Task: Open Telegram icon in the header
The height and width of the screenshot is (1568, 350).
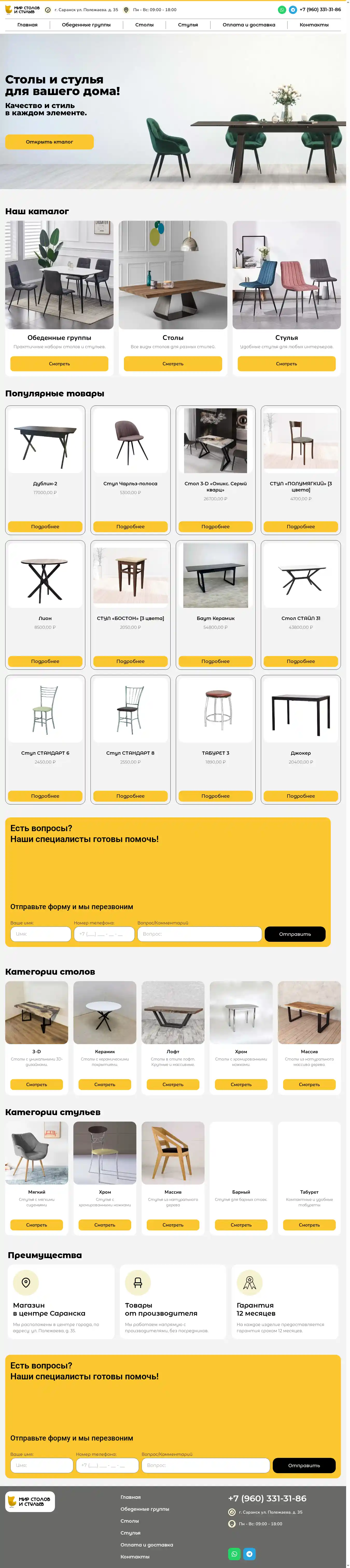Action: [x=293, y=10]
